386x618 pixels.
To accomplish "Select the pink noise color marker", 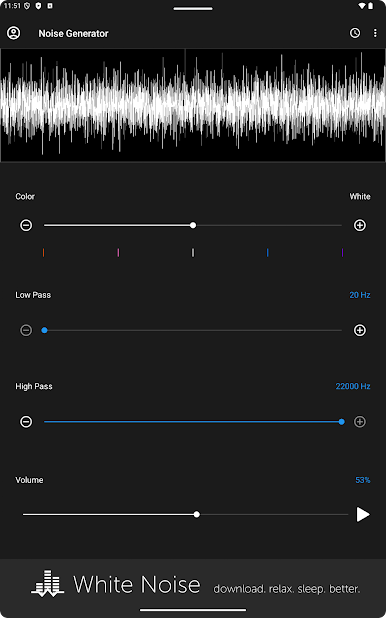I will click(x=118, y=253).
